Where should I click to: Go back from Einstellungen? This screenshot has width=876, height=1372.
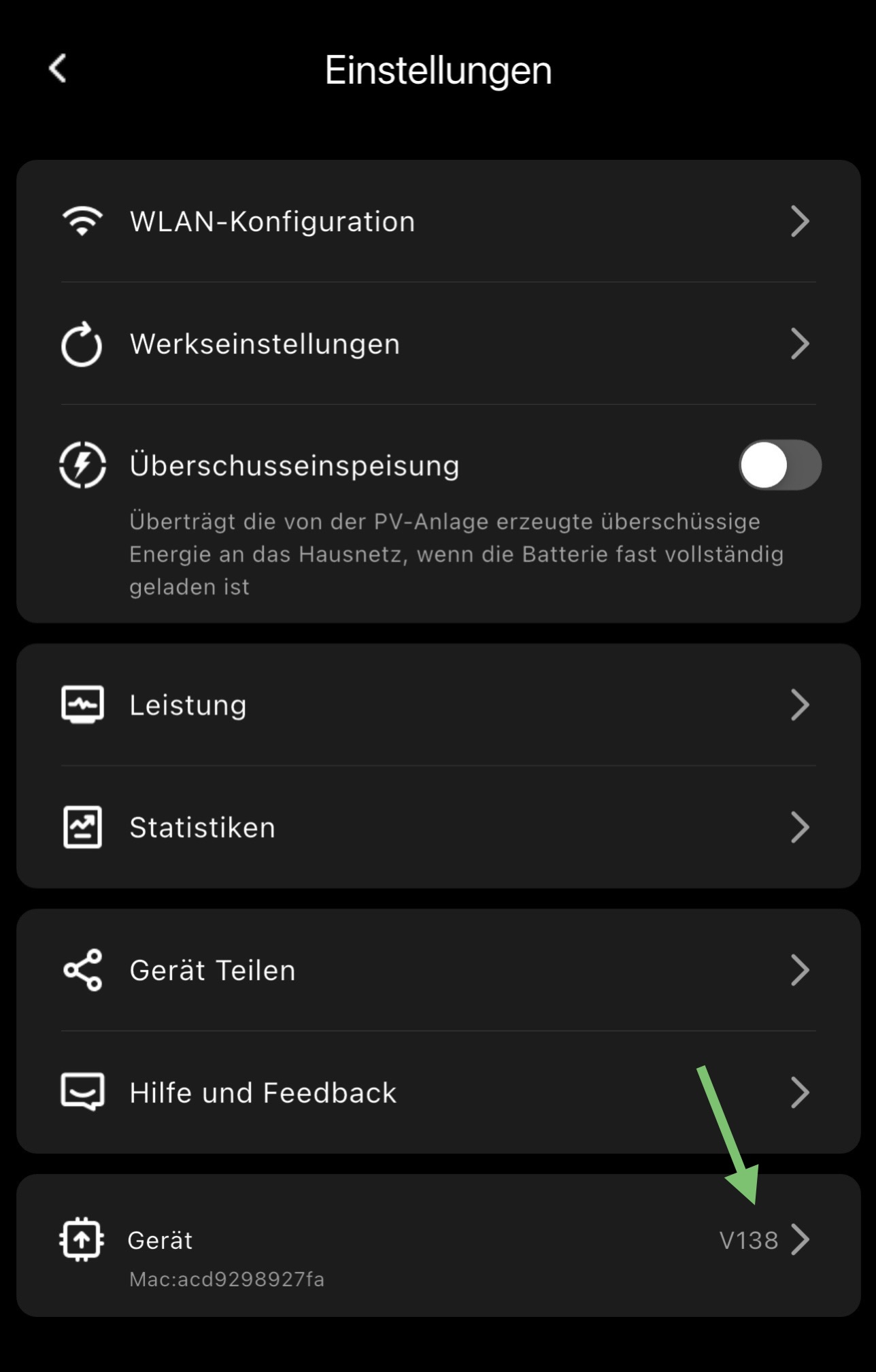point(58,69)
